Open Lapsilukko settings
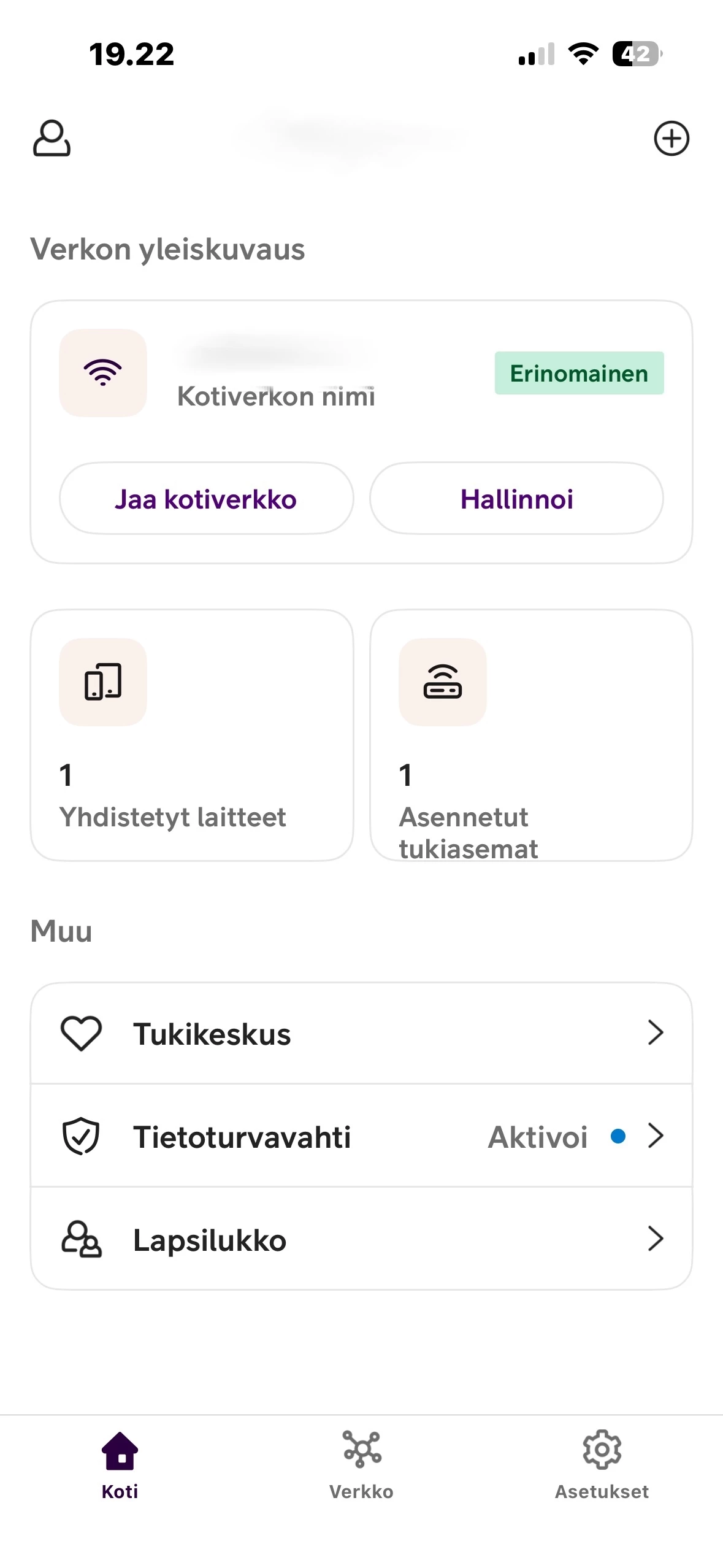This screenshot has height=1568, width=723. 361,1239
